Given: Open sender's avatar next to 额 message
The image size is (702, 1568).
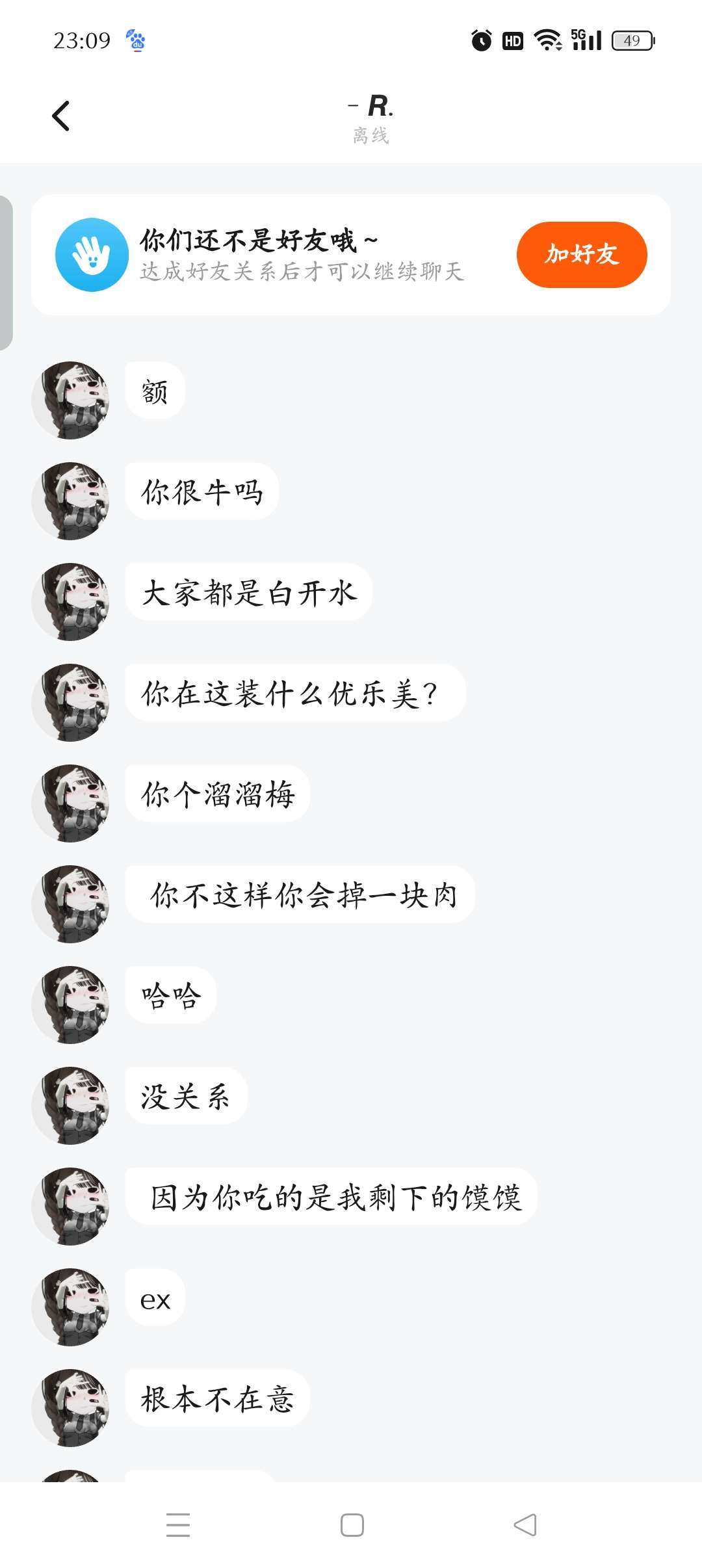Looking at the screenshot, I should (x=70, y=400).
